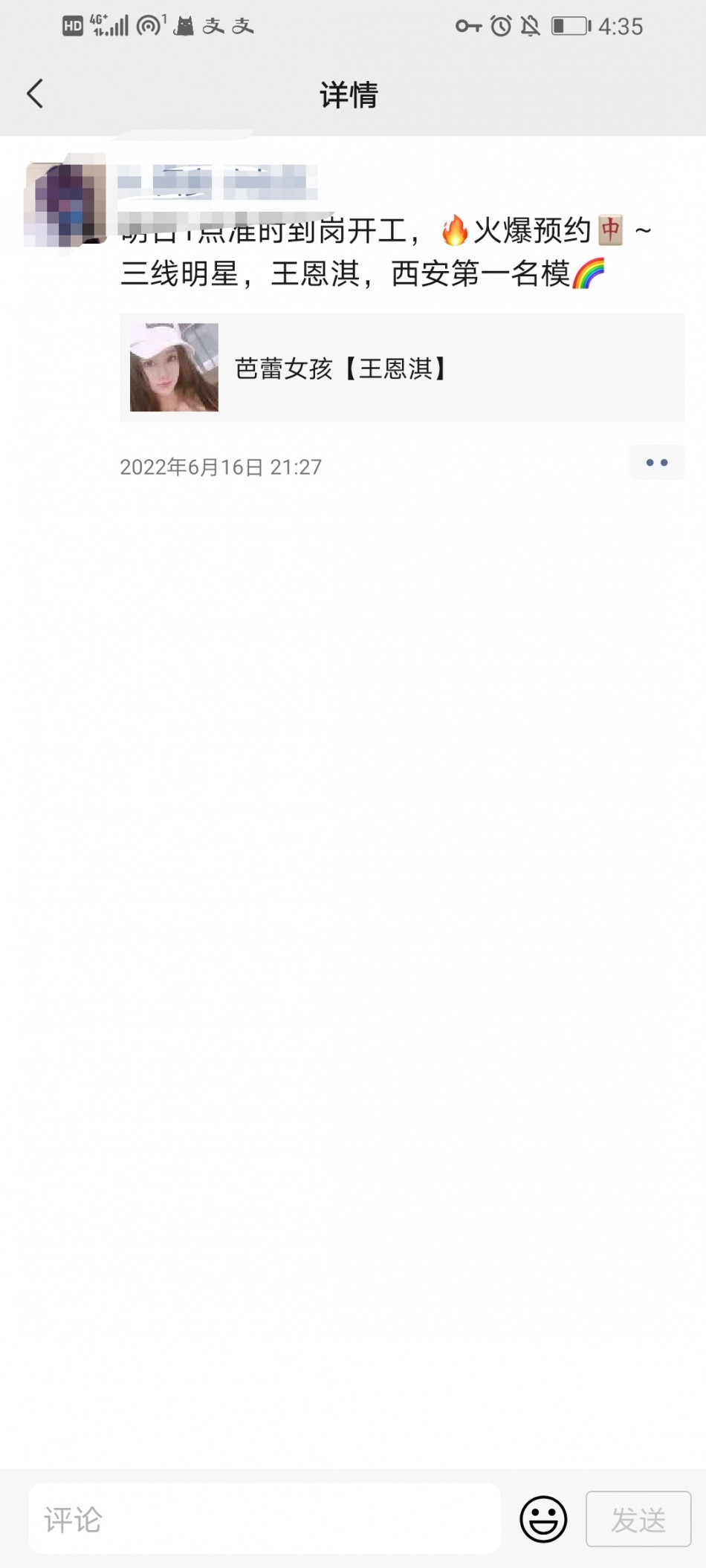This screenshot has height=1568, width=706.
Task: Tap the 评论 comment input field
Action: pyautogui.click(x=265, y=1519)
